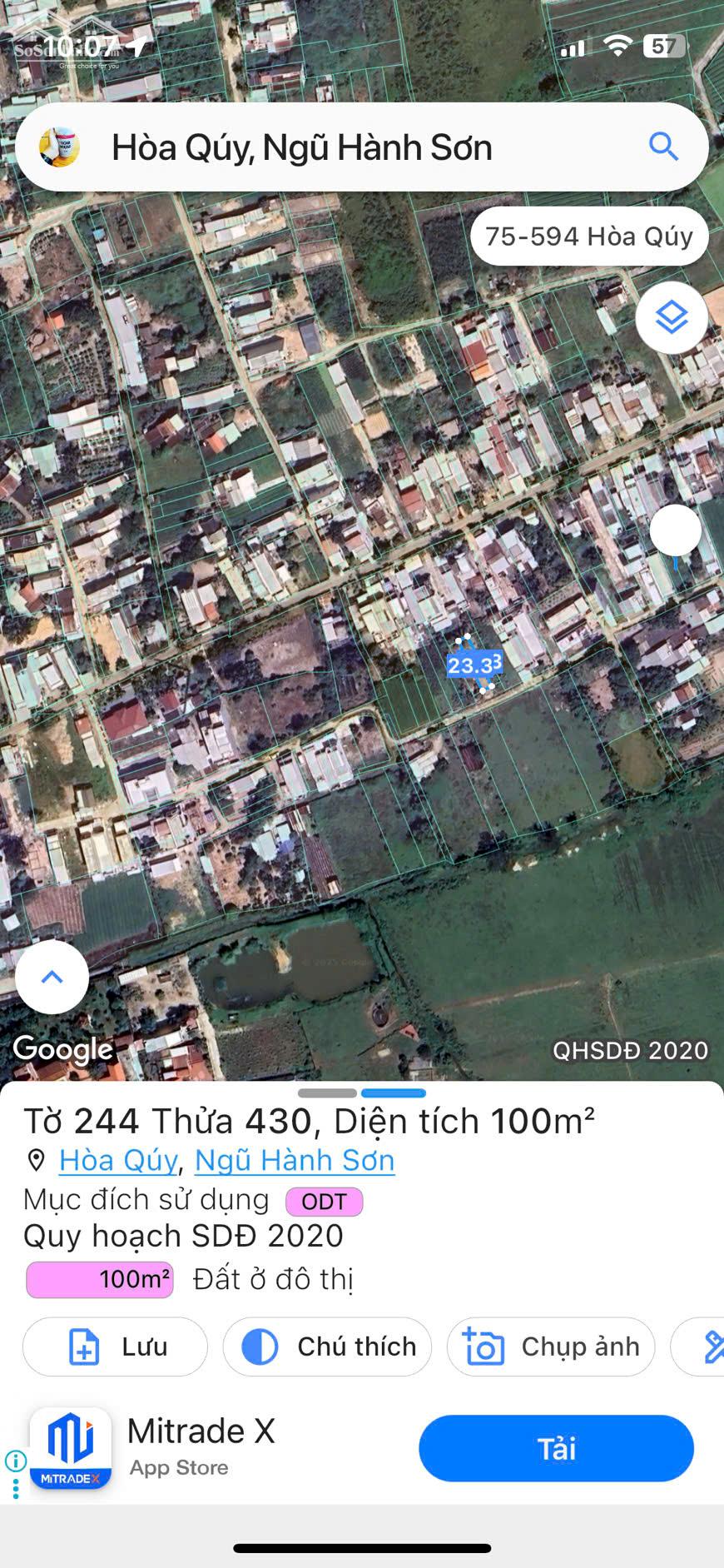This screenshot has width=724, height=1568.
Task: Tap the partially visible tool icon beside Chụp ảnh
Action: pyautogui.click(x=713, y=1346)
